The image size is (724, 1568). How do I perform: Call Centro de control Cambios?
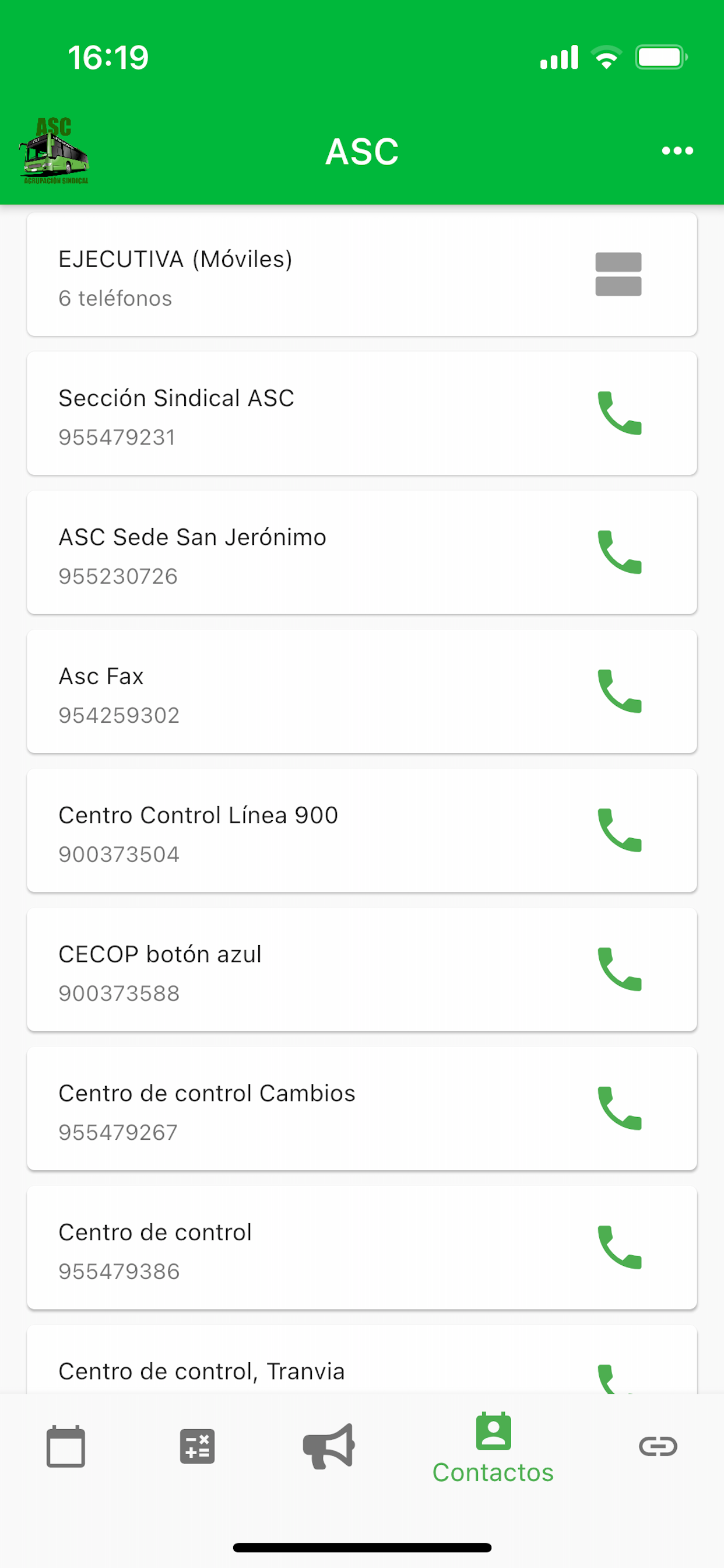click(619, 1108)
